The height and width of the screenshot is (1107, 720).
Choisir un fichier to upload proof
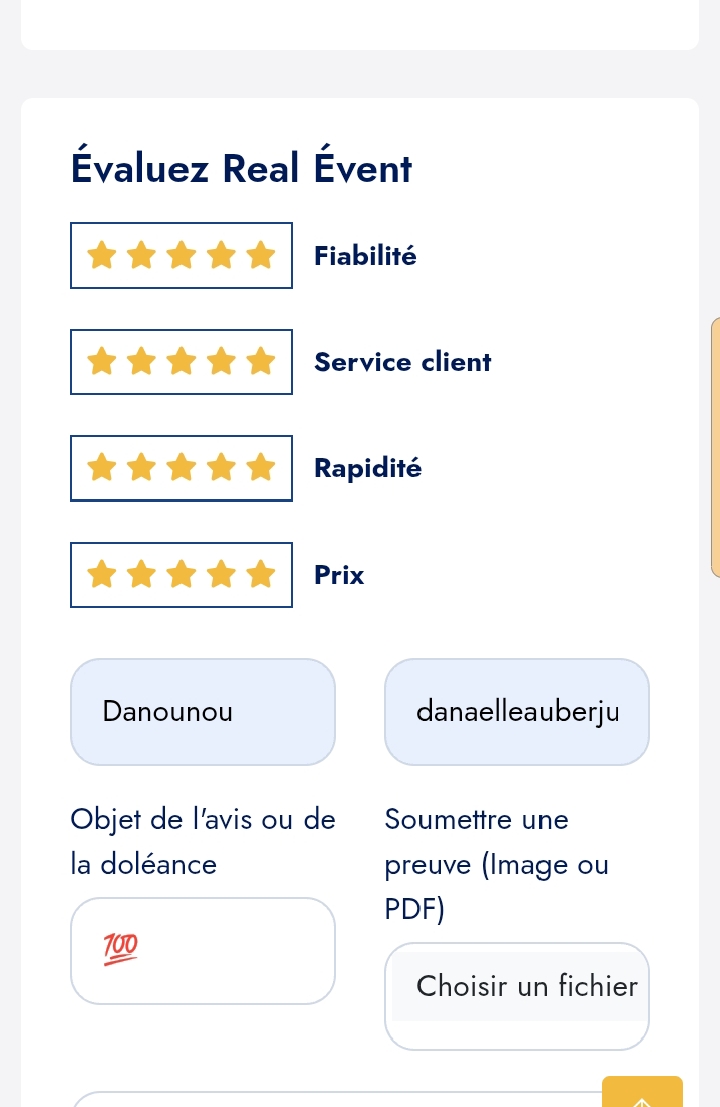click(x=516, y=987)
